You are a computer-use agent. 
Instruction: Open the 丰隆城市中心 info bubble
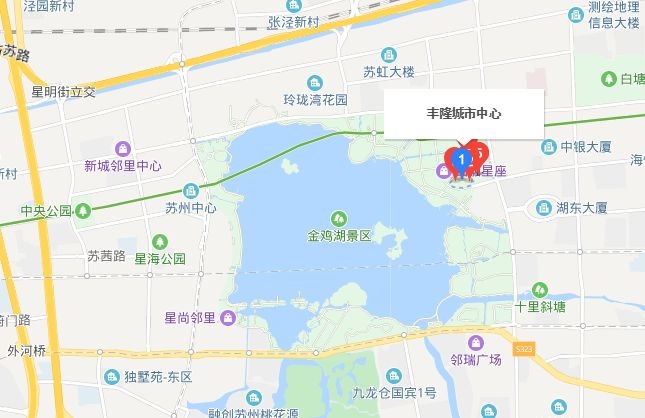tap(464, 114)
